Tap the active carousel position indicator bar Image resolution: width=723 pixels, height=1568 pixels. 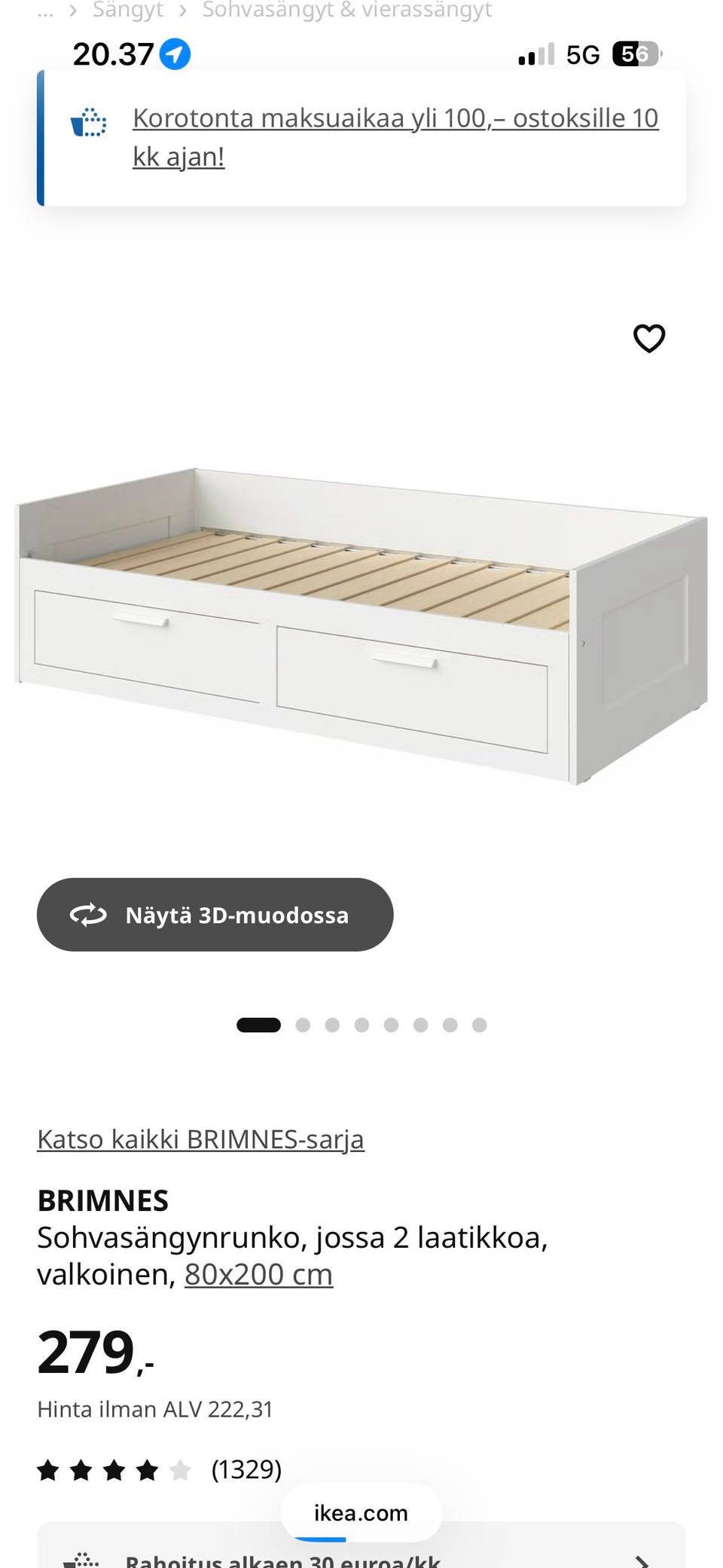pos(259,1025)
